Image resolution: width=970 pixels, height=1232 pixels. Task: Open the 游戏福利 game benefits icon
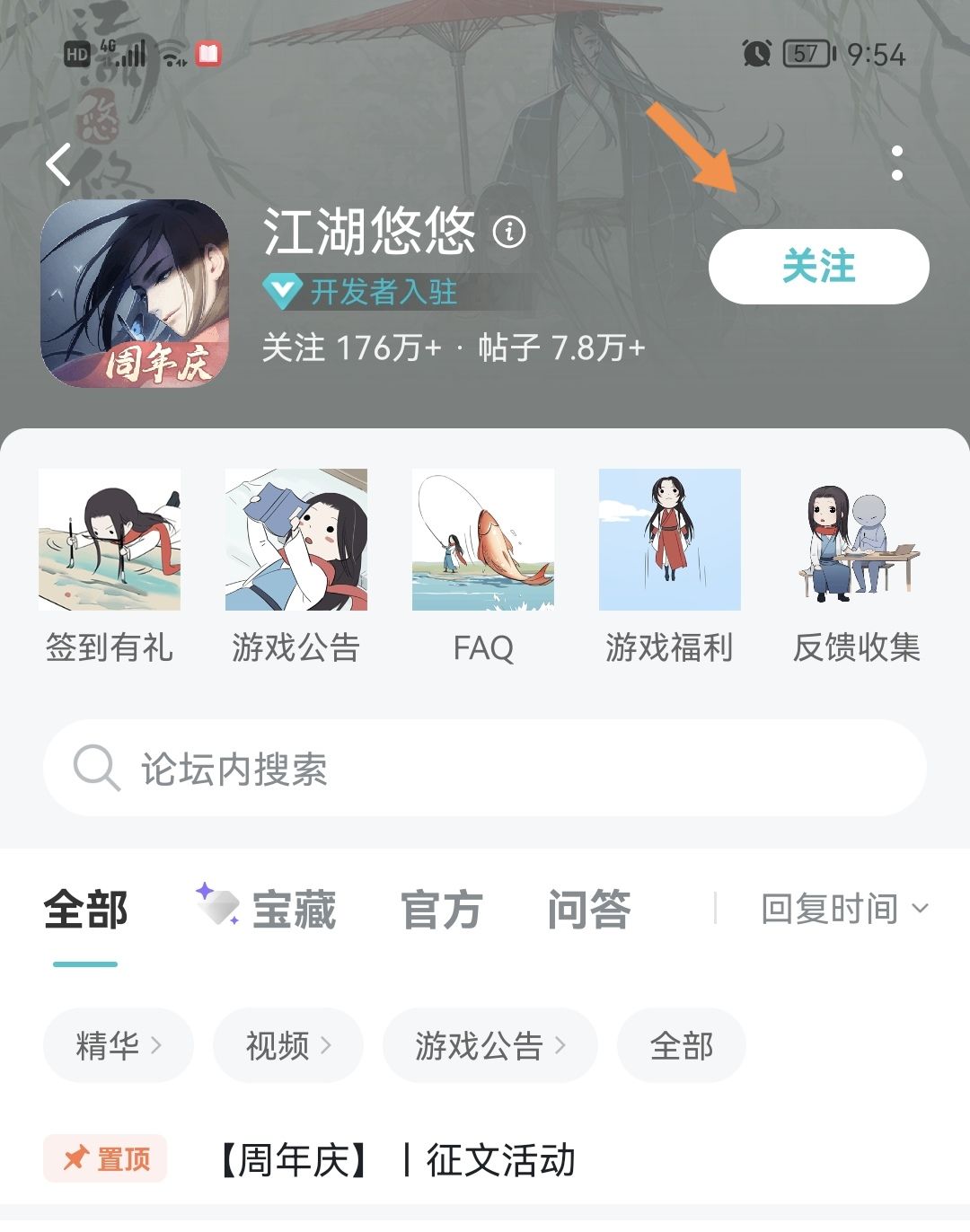pyautogui.click(x=670, y=539)
